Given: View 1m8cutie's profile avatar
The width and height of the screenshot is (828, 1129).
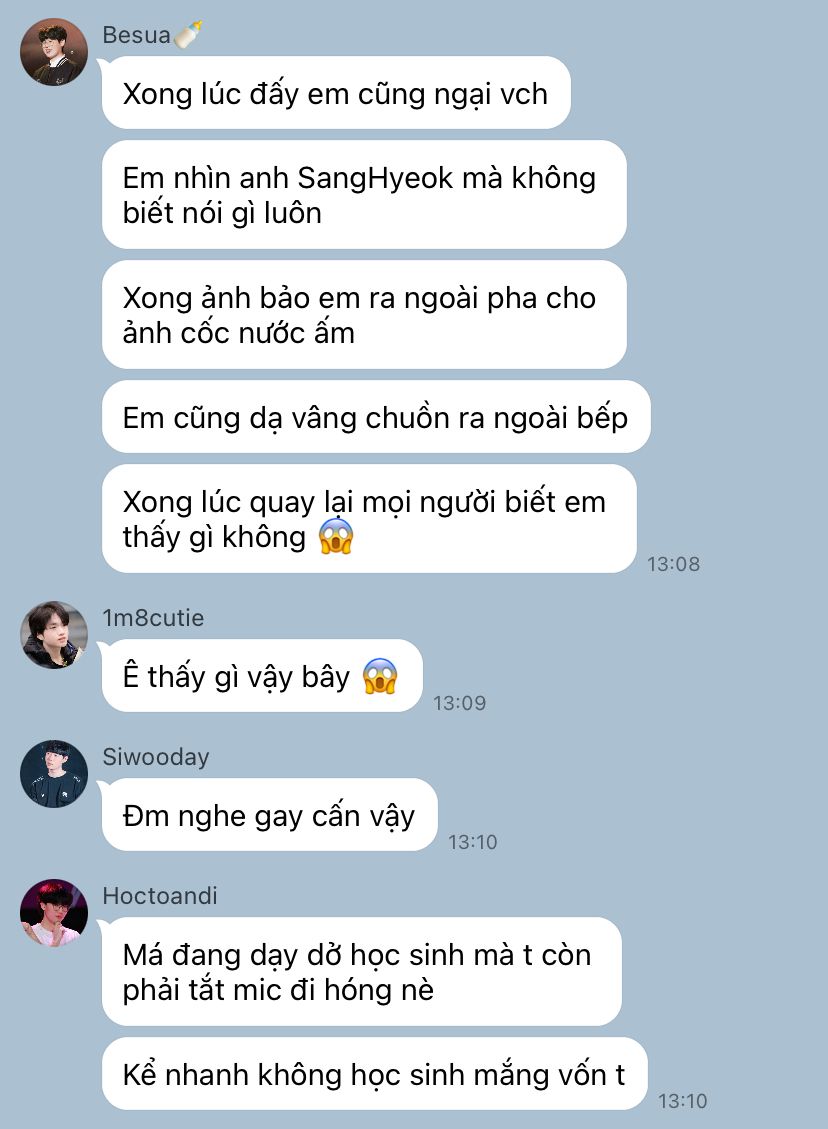Looking at the screenshot, I should coord(54,634).
